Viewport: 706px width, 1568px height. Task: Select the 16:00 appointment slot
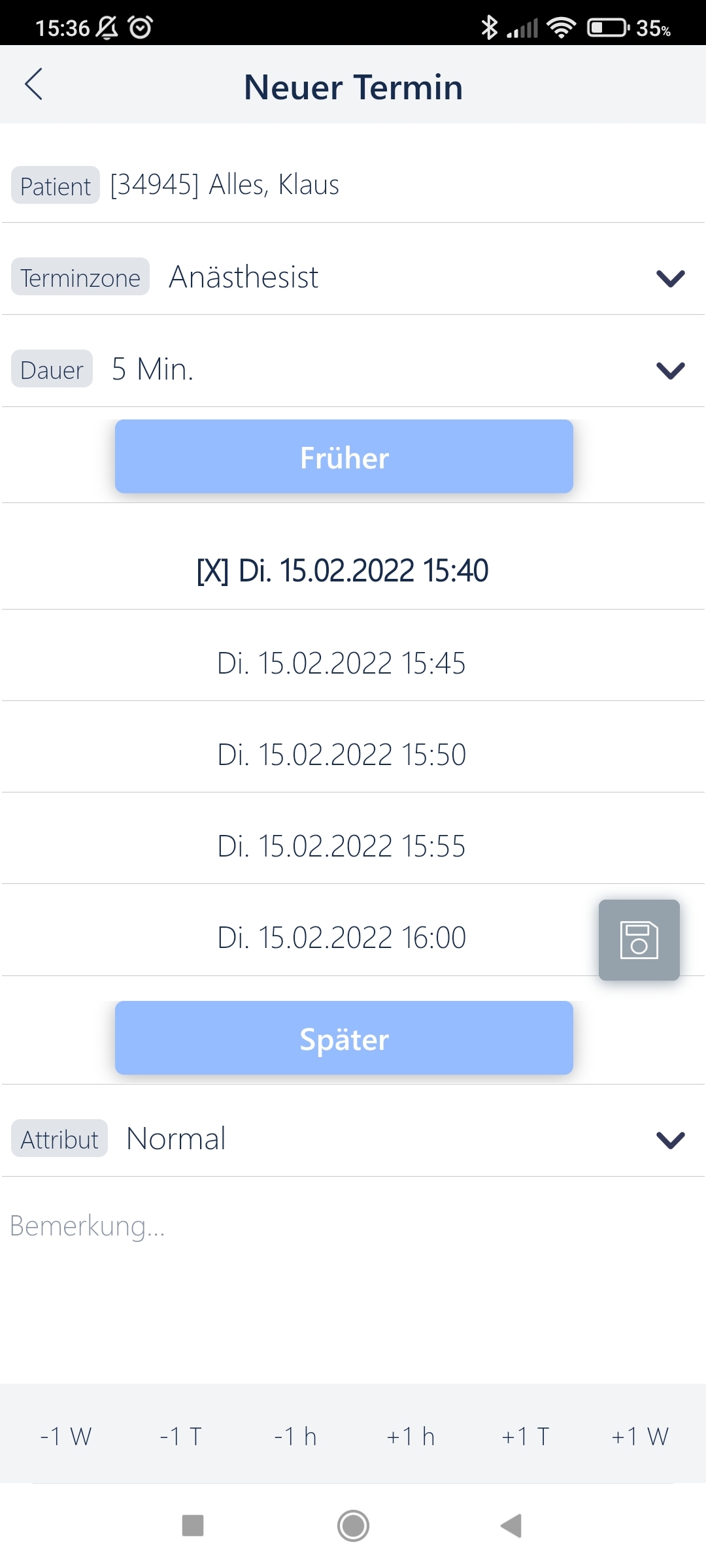(341, 938)
